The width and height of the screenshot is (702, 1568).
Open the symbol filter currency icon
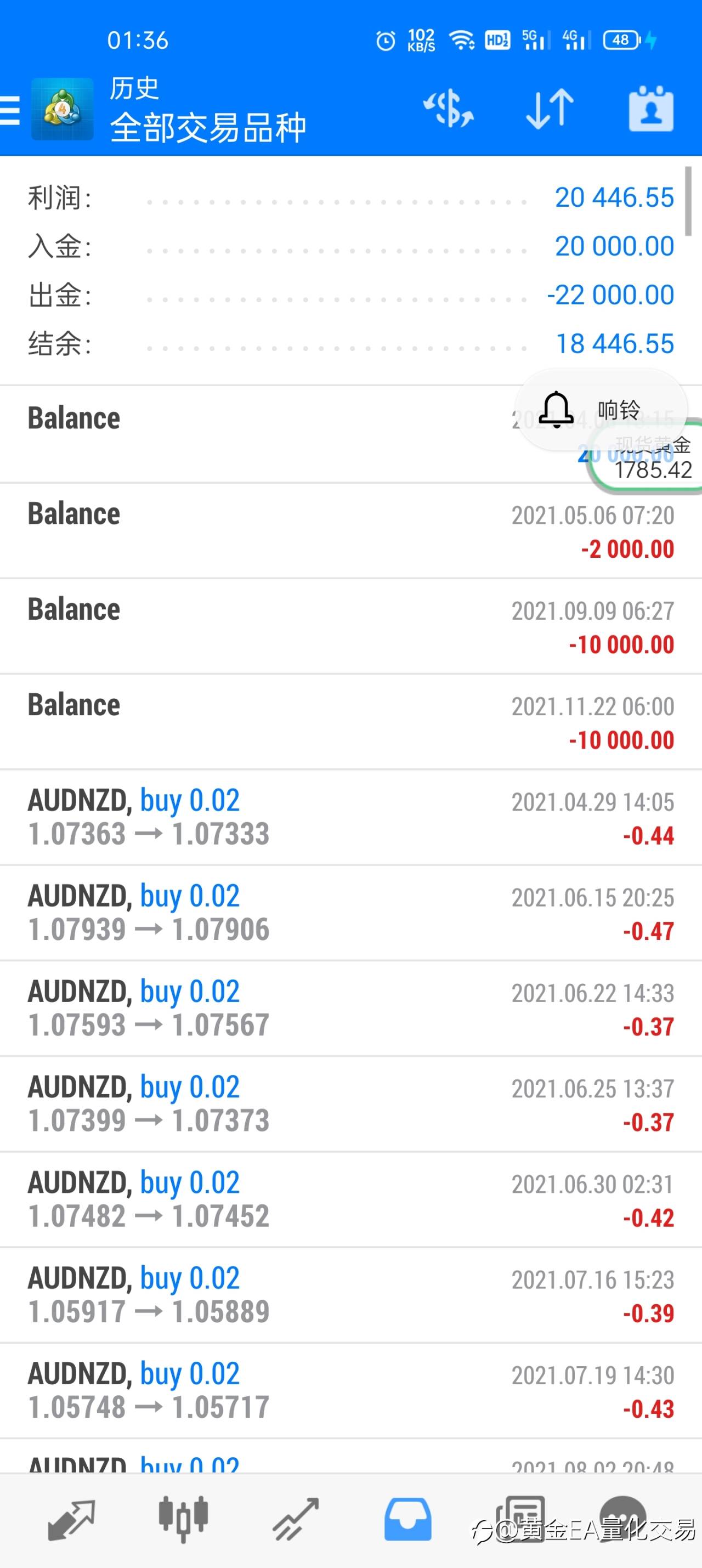click(449, 110)
